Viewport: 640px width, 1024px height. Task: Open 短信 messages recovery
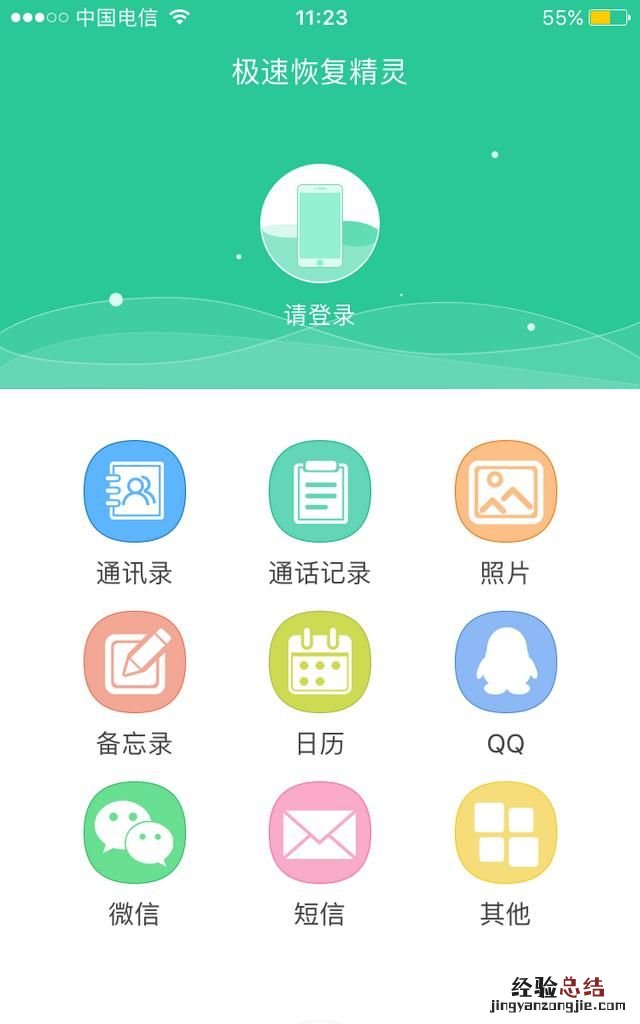[319, 831]
